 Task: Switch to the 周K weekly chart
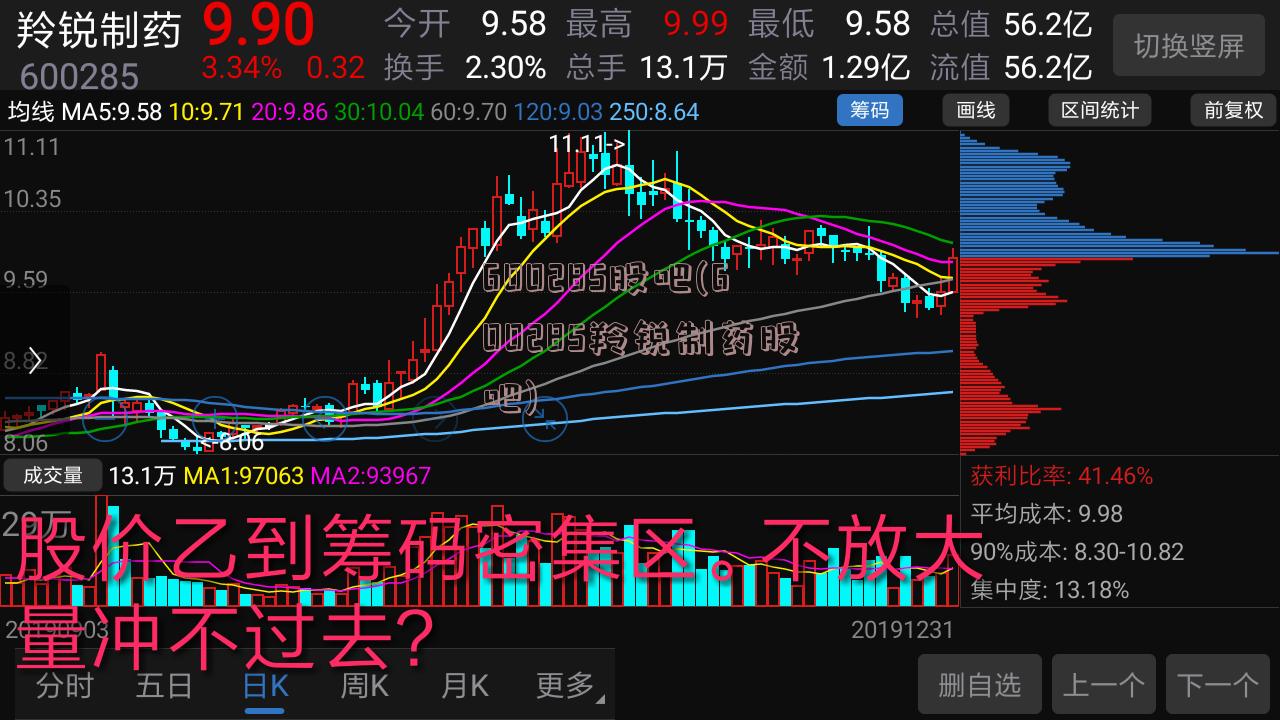pos(364,686)
